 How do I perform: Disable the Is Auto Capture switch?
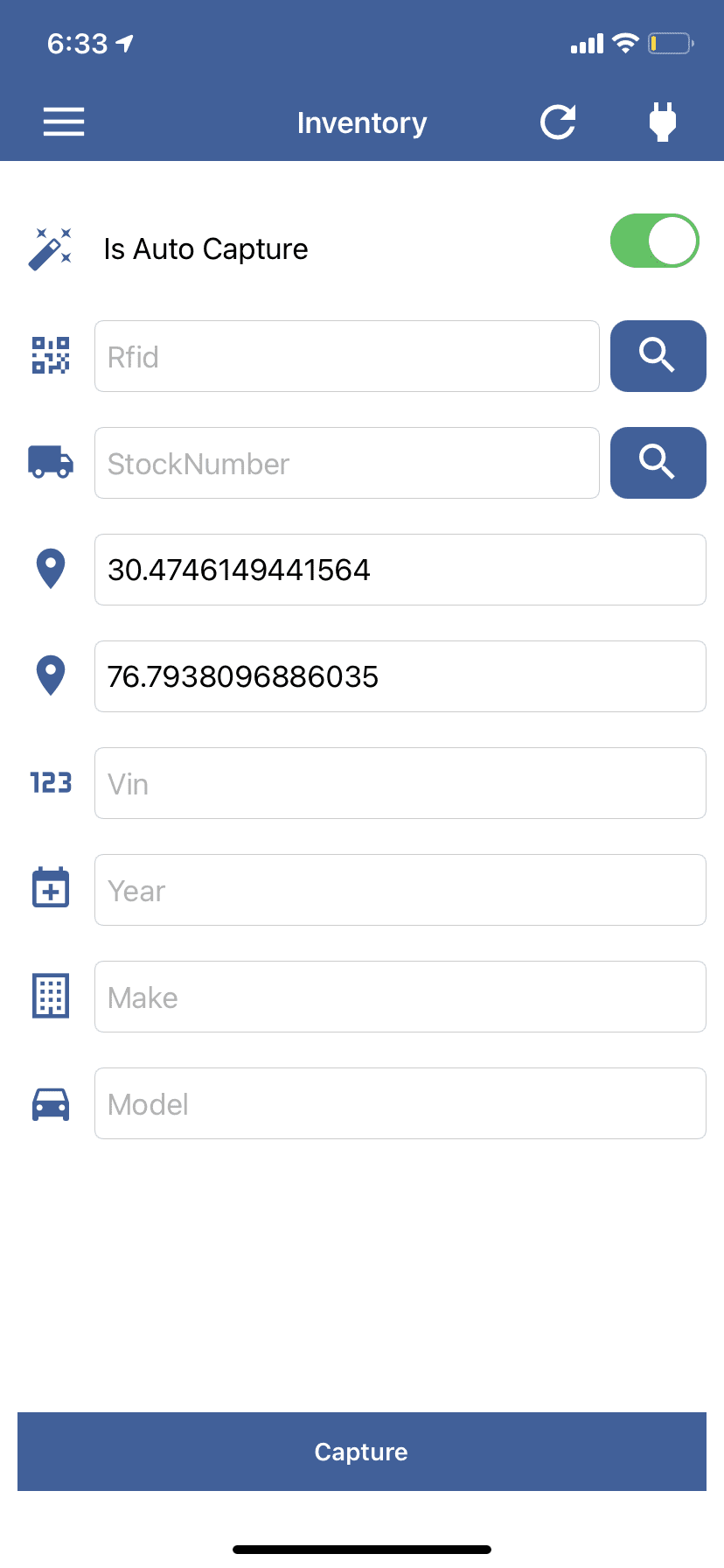(654, 241)
